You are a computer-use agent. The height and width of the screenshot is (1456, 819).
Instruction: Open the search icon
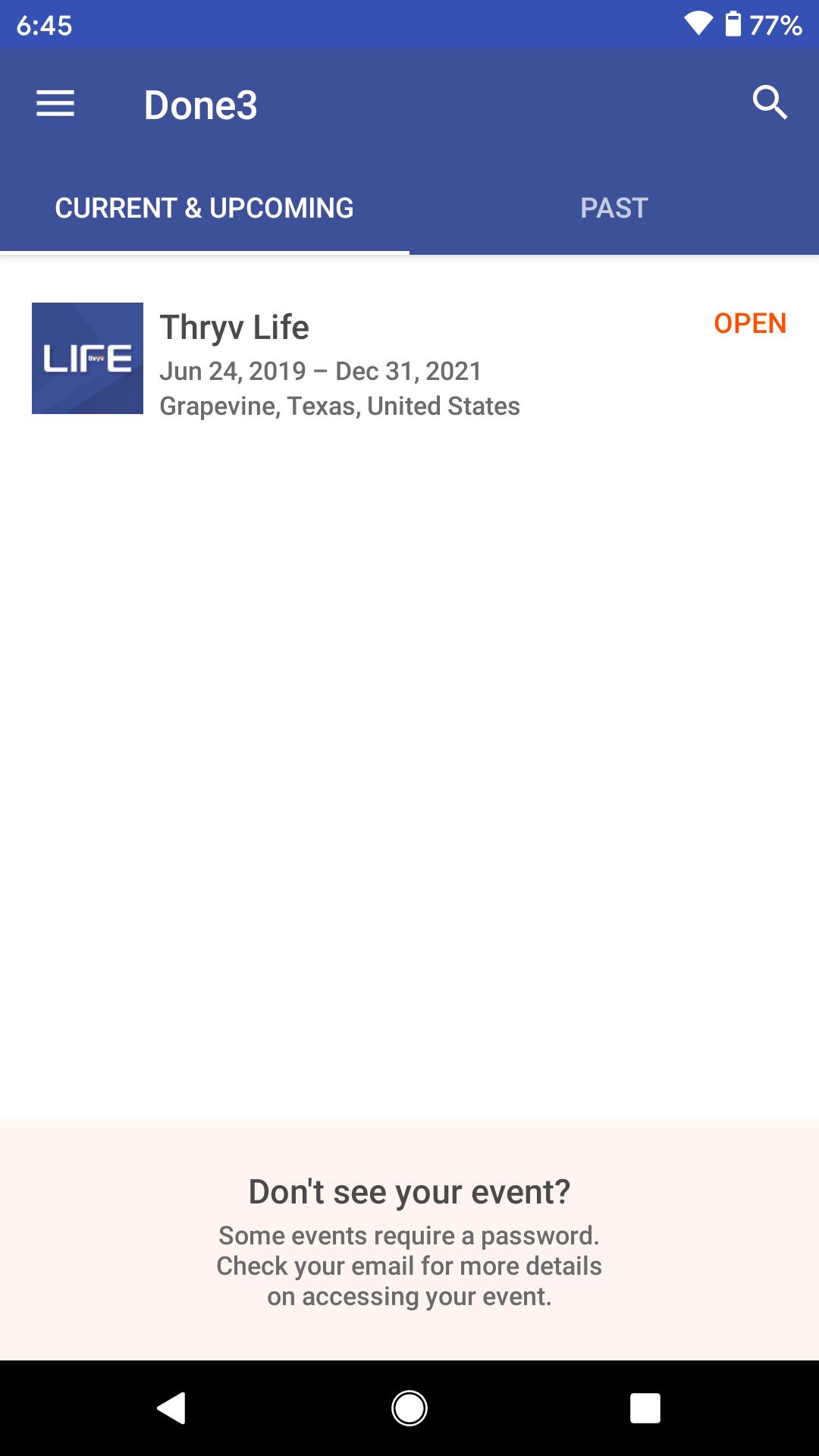pos(769,102)
